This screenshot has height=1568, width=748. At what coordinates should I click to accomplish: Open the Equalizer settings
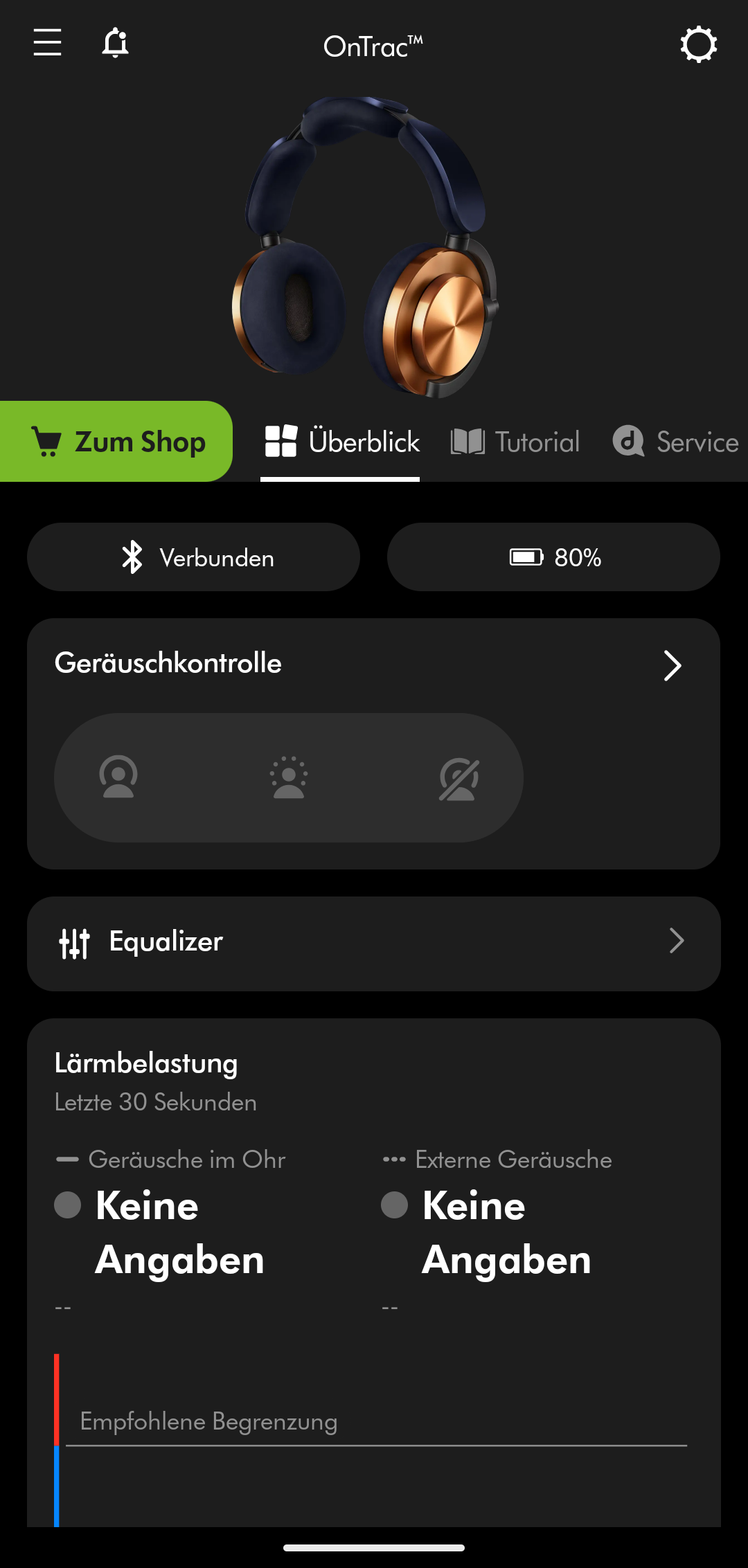click(x=374, y=943)
